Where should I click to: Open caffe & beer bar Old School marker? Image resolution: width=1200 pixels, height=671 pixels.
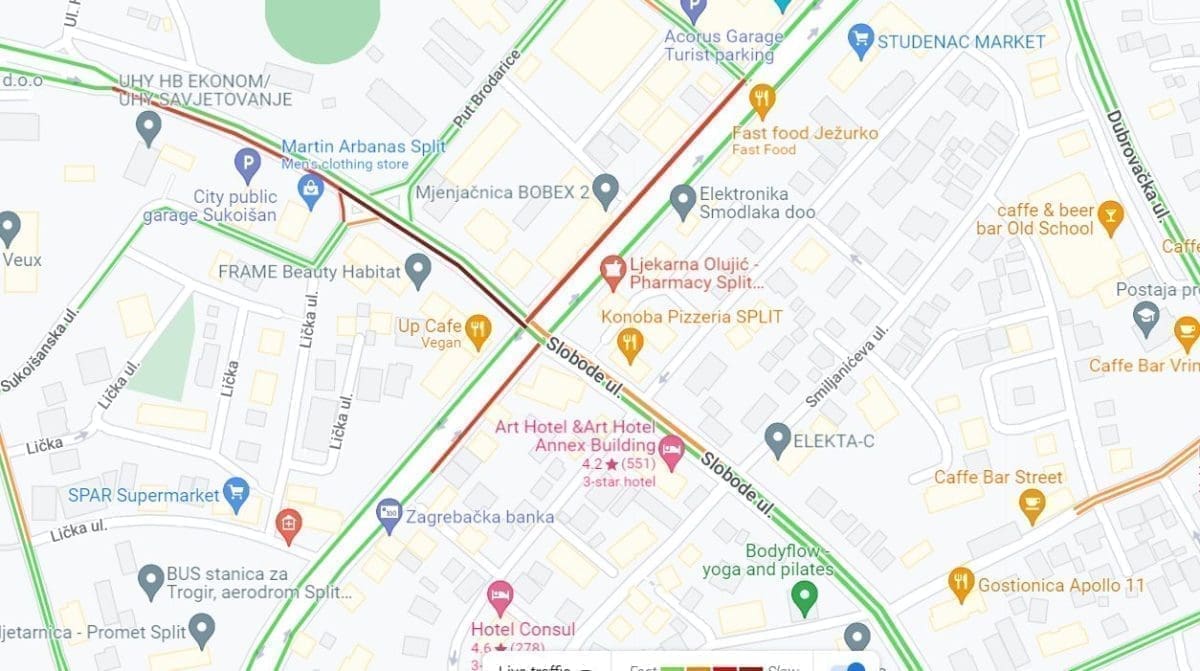click(x=1110, y=213)
